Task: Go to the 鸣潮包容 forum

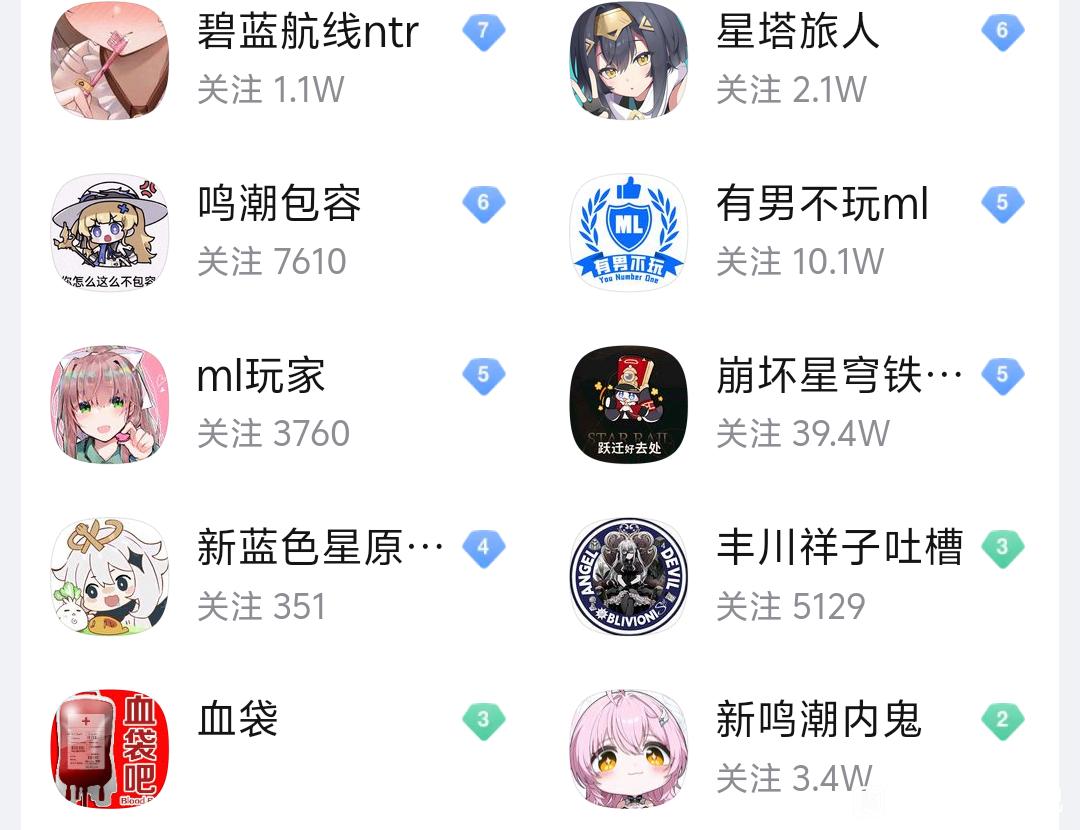Action: 279,205
